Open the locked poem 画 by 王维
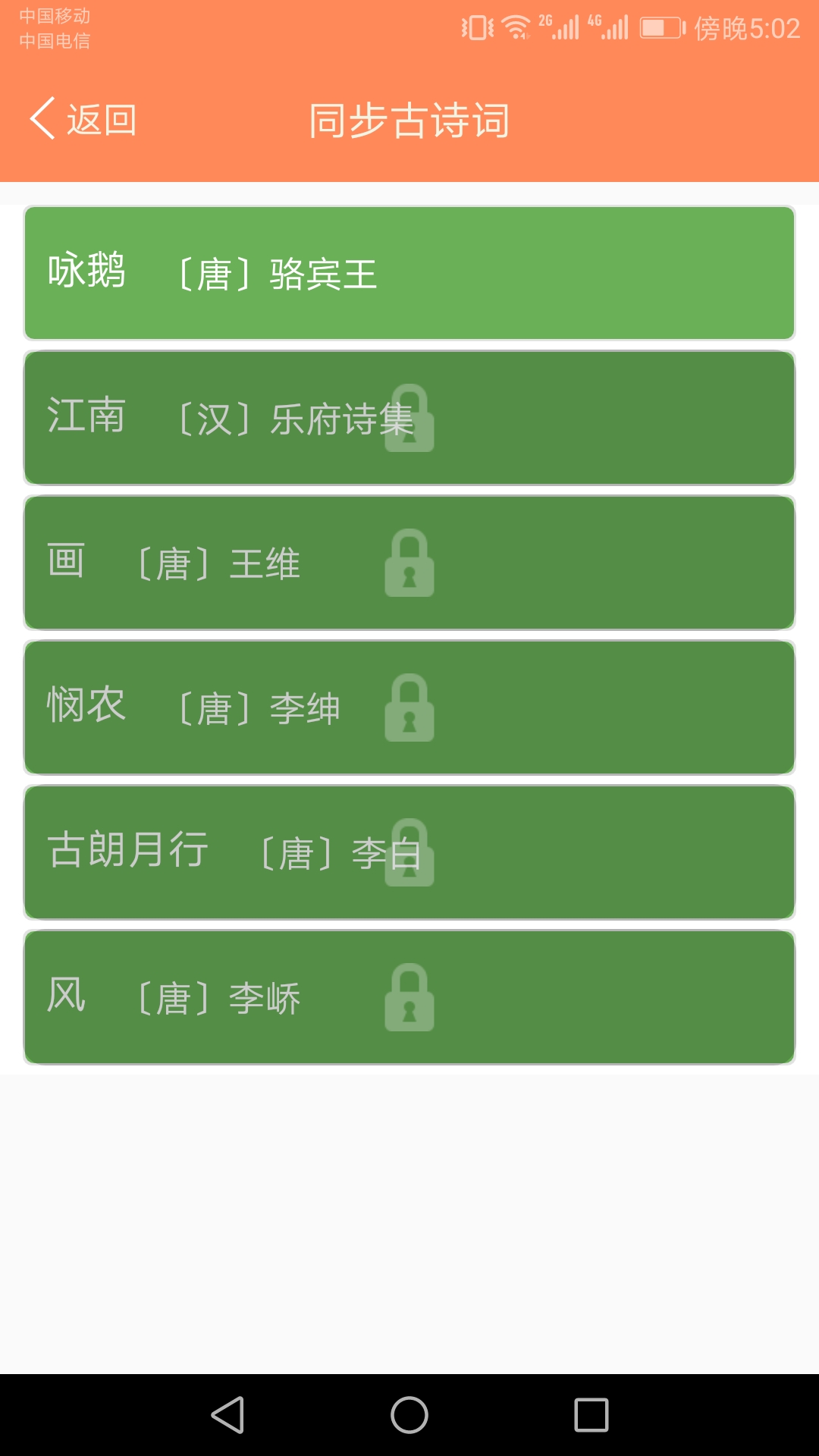This screenshot has height=1456, width=819. [409, 563]
